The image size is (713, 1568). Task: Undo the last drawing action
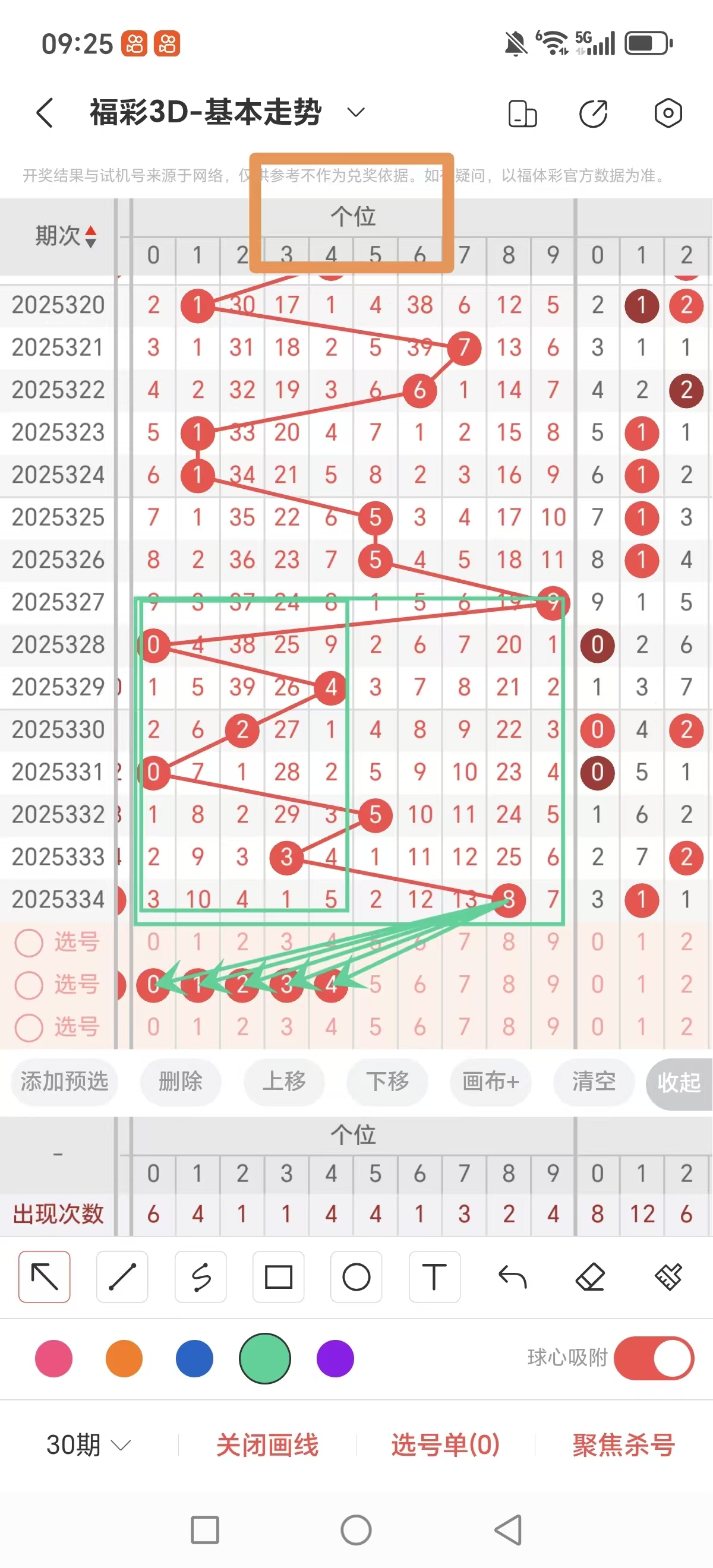(513, 1277)
